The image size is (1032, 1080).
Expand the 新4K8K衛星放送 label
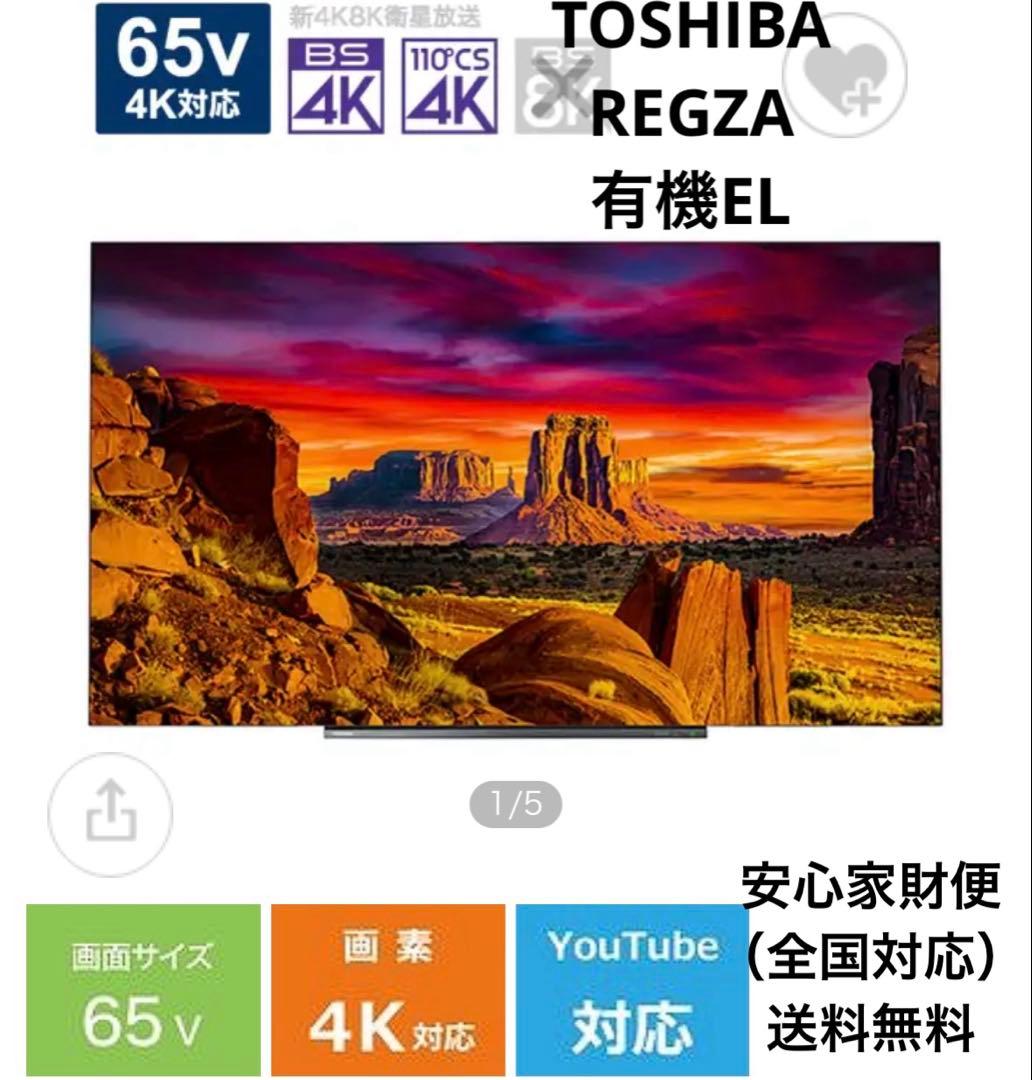(x=385, y=15)
